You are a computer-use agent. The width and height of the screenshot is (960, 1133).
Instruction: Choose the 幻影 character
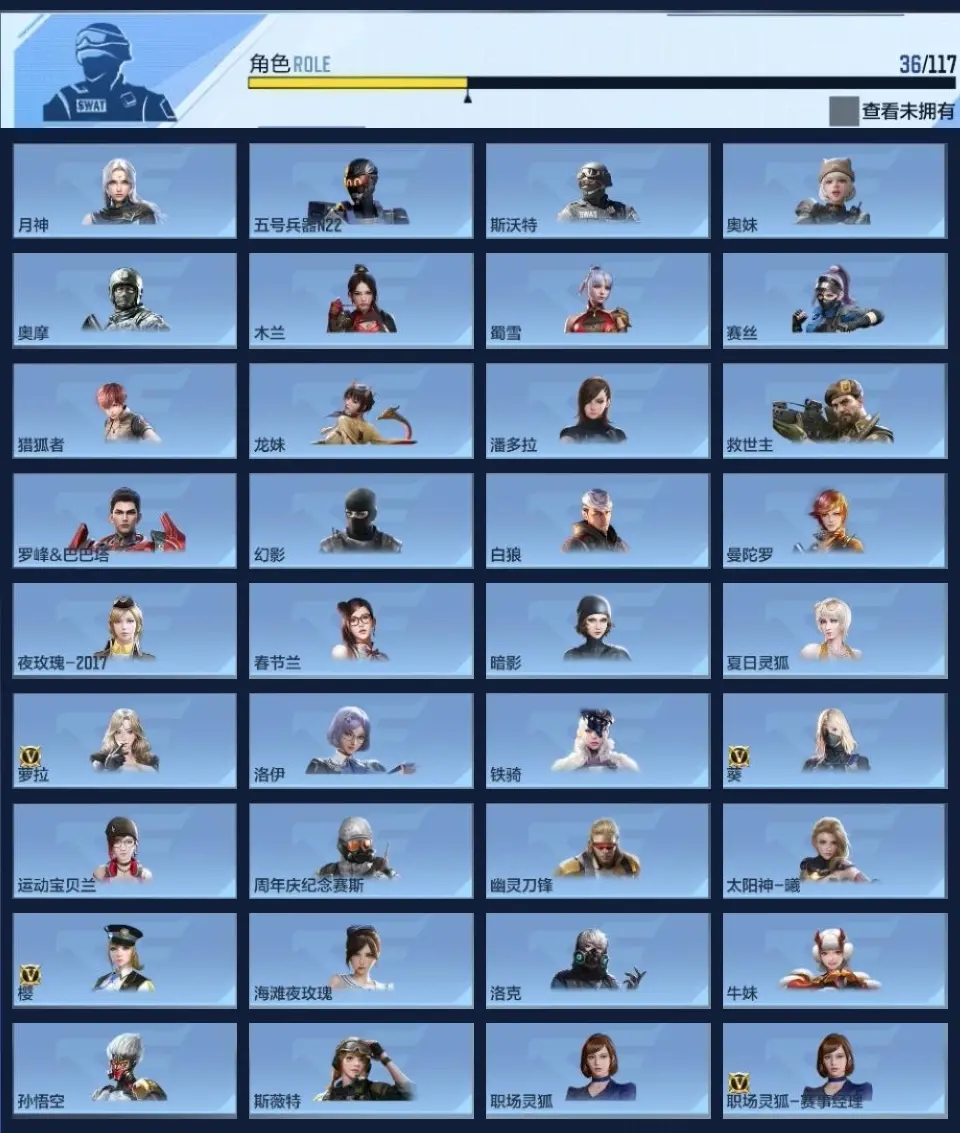click(x=361, y=520)
